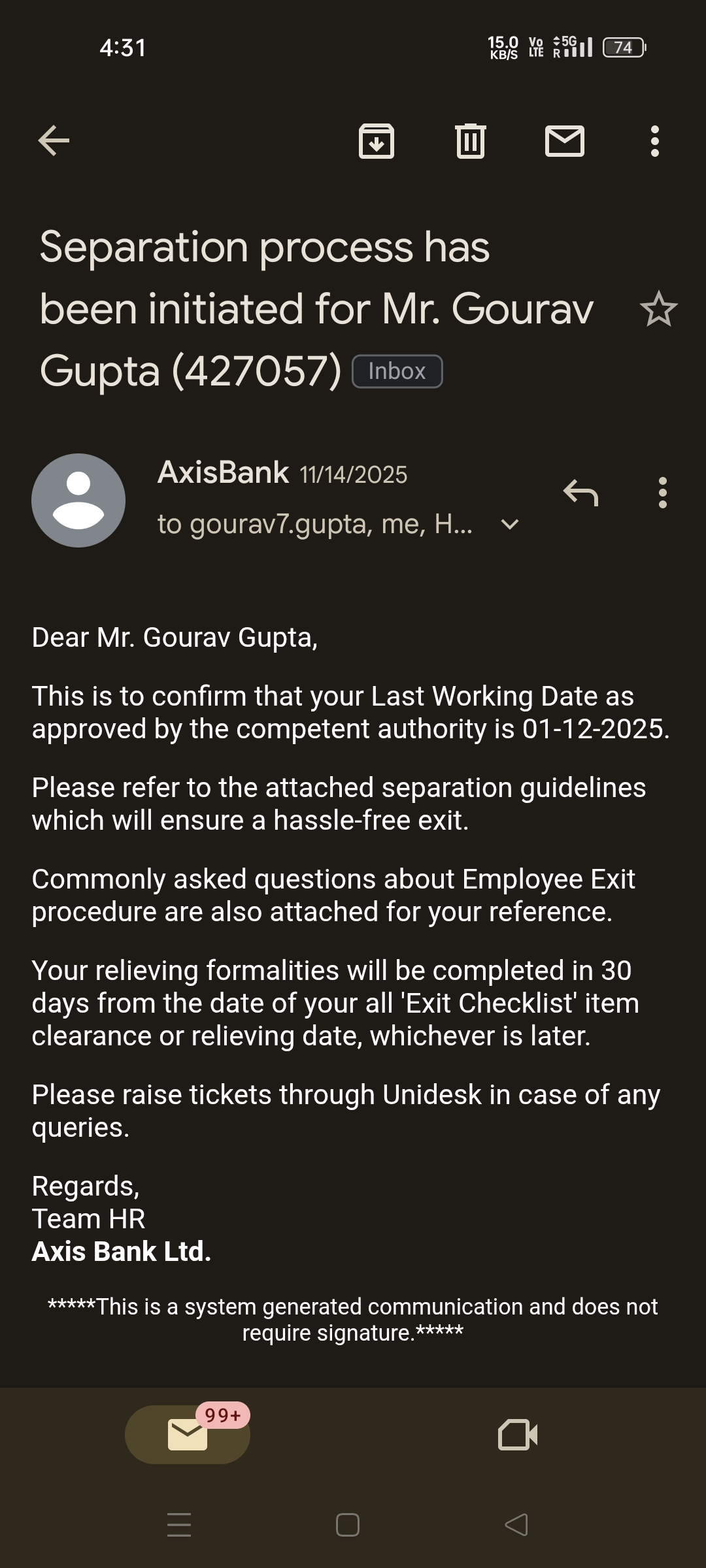Mark this email as unread
The height and width of the screenshot is (1568, 706).
tap(565, 140)
